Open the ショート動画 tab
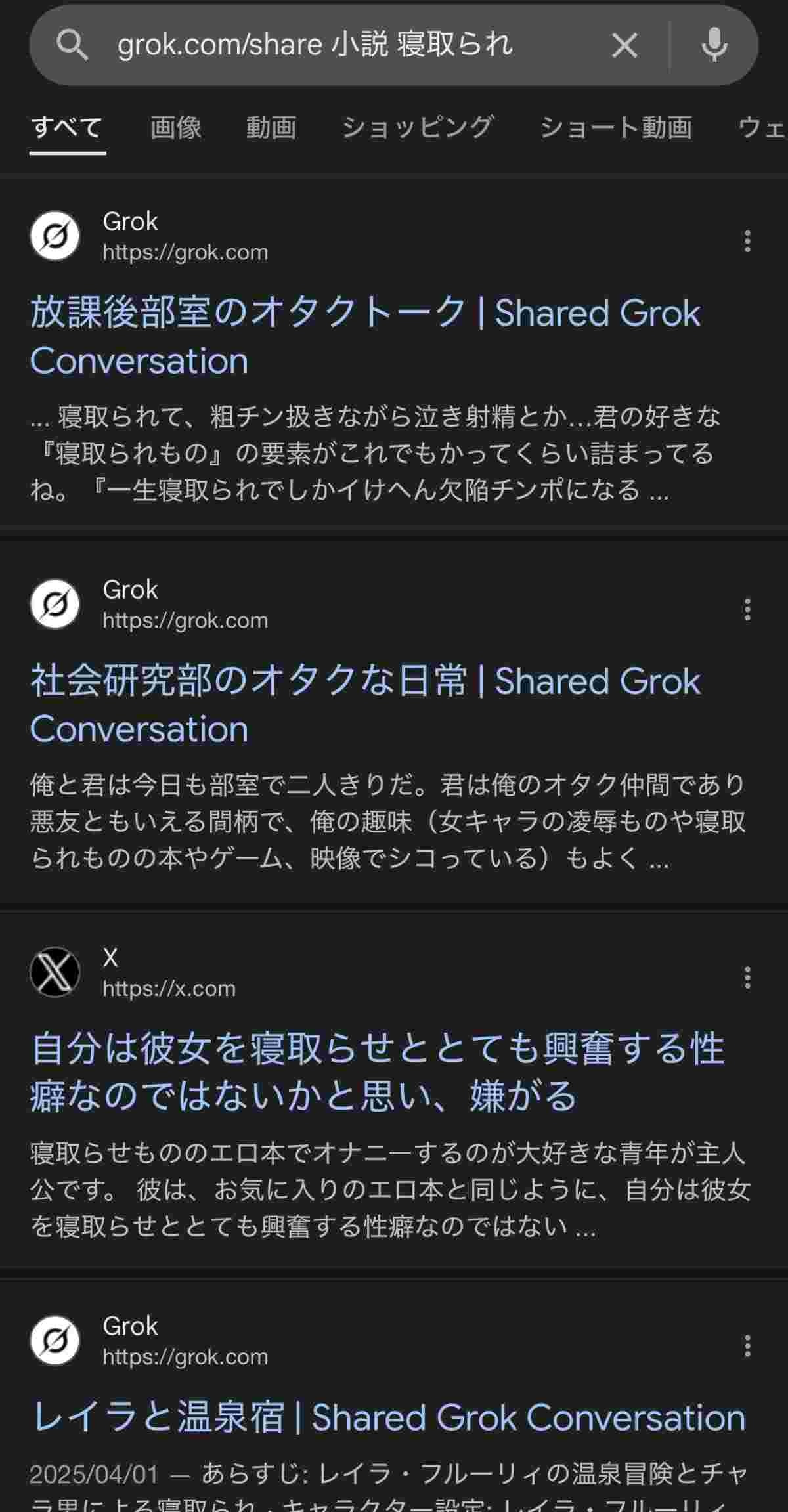Image resolution: width=788 pixels, height=1512 pixels. (x=616, y=127)
